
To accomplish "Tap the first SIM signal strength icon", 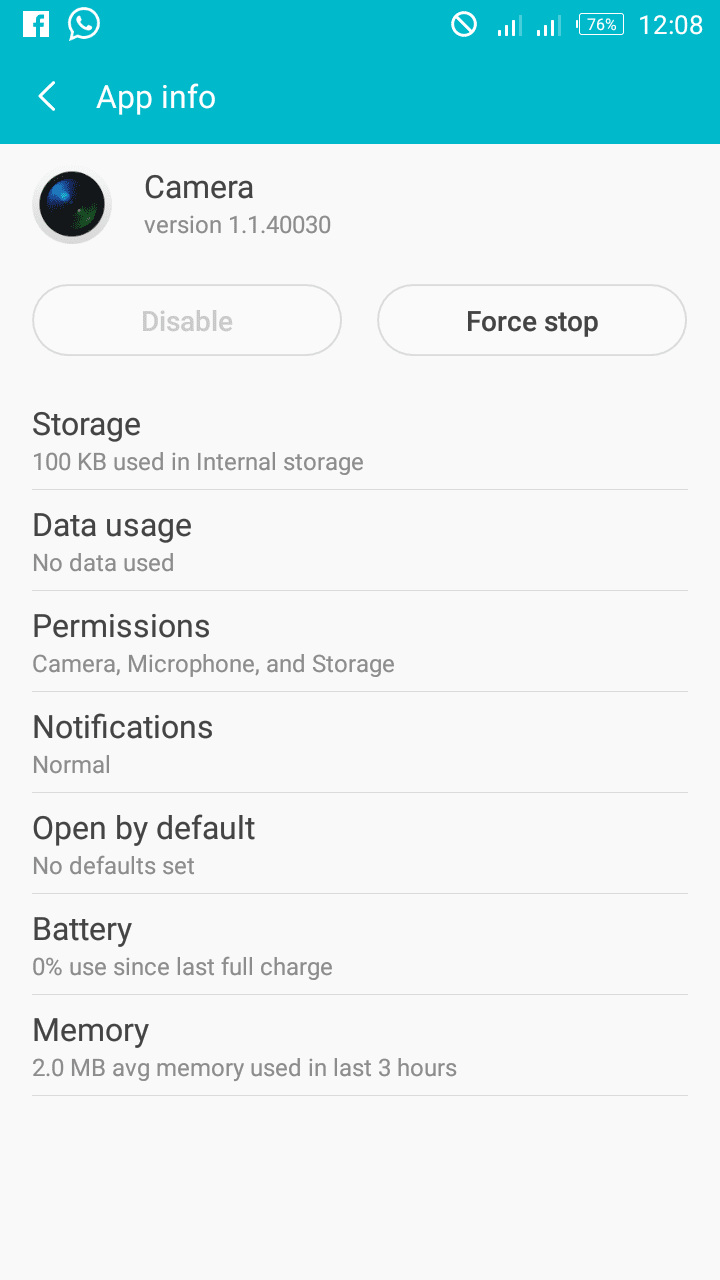I will pyautogui.click(x=507, y=24).
